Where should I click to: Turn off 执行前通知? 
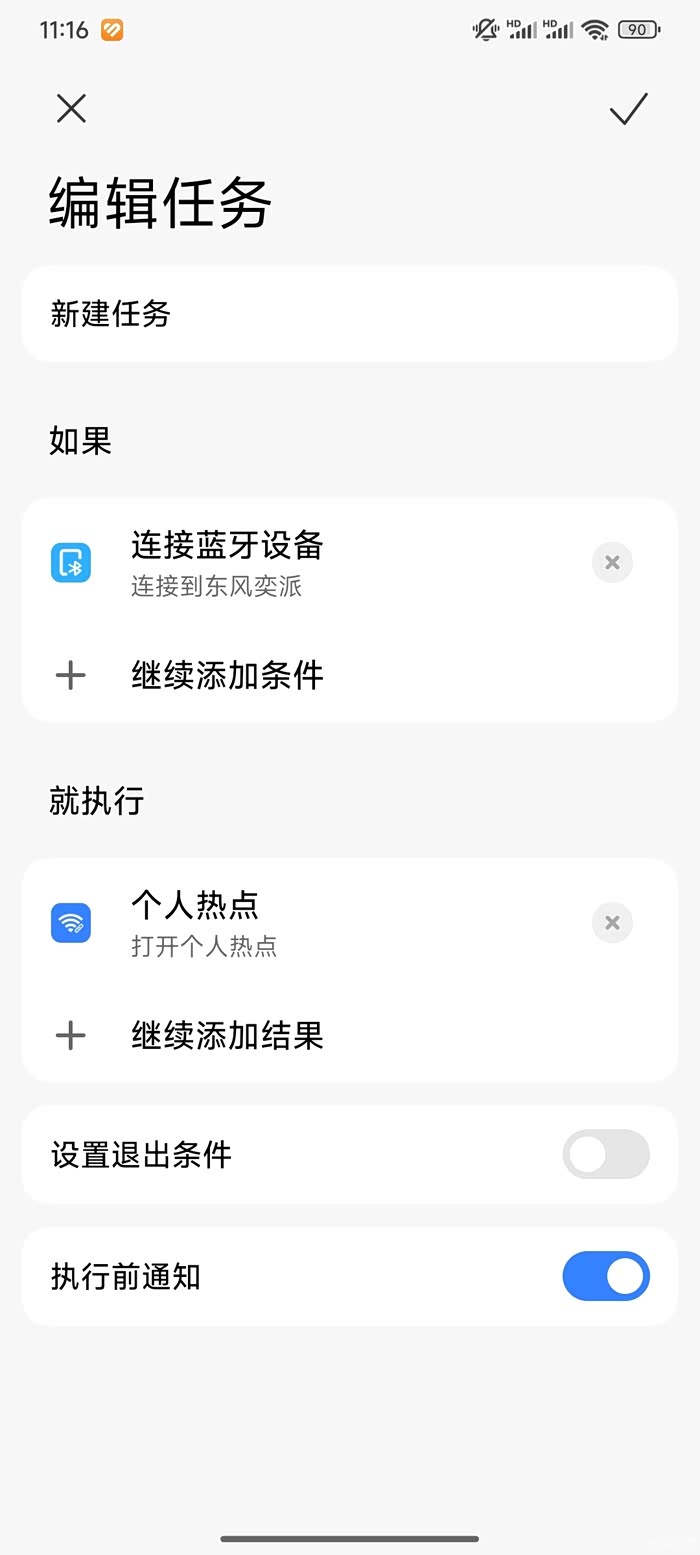605,1277
